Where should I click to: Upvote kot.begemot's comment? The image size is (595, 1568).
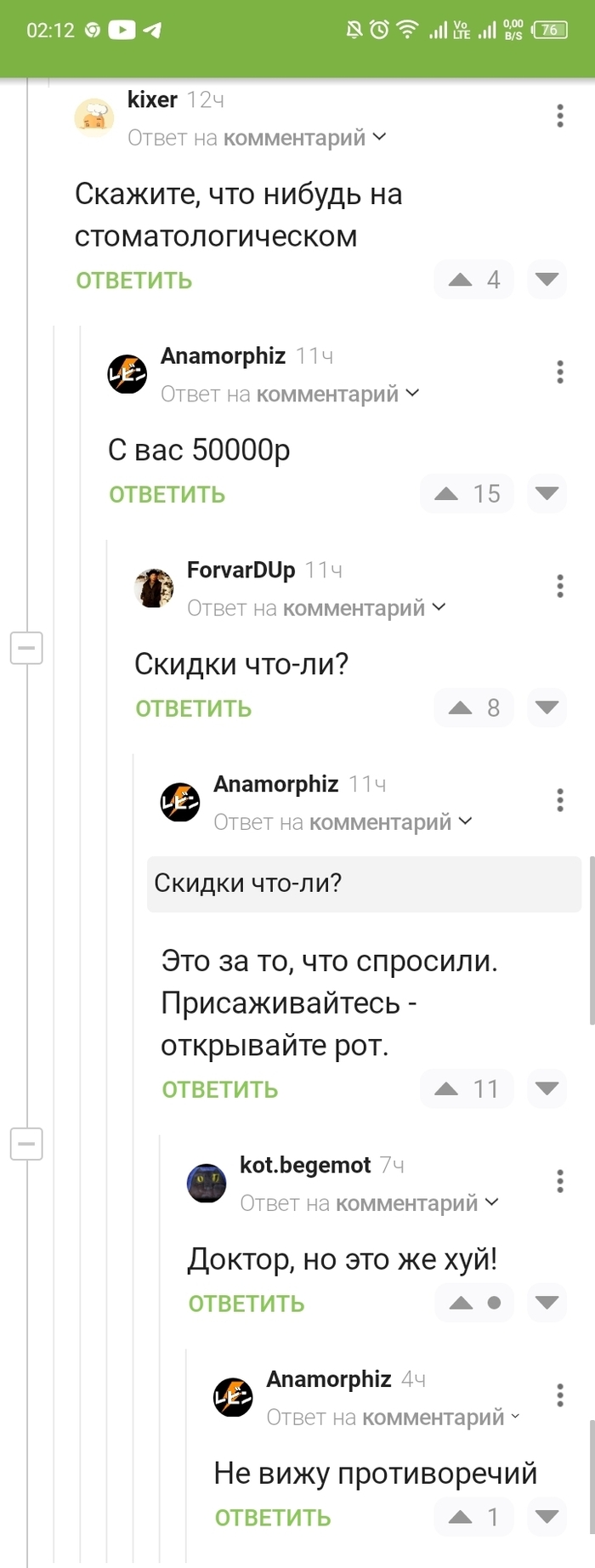[460, 1303]
